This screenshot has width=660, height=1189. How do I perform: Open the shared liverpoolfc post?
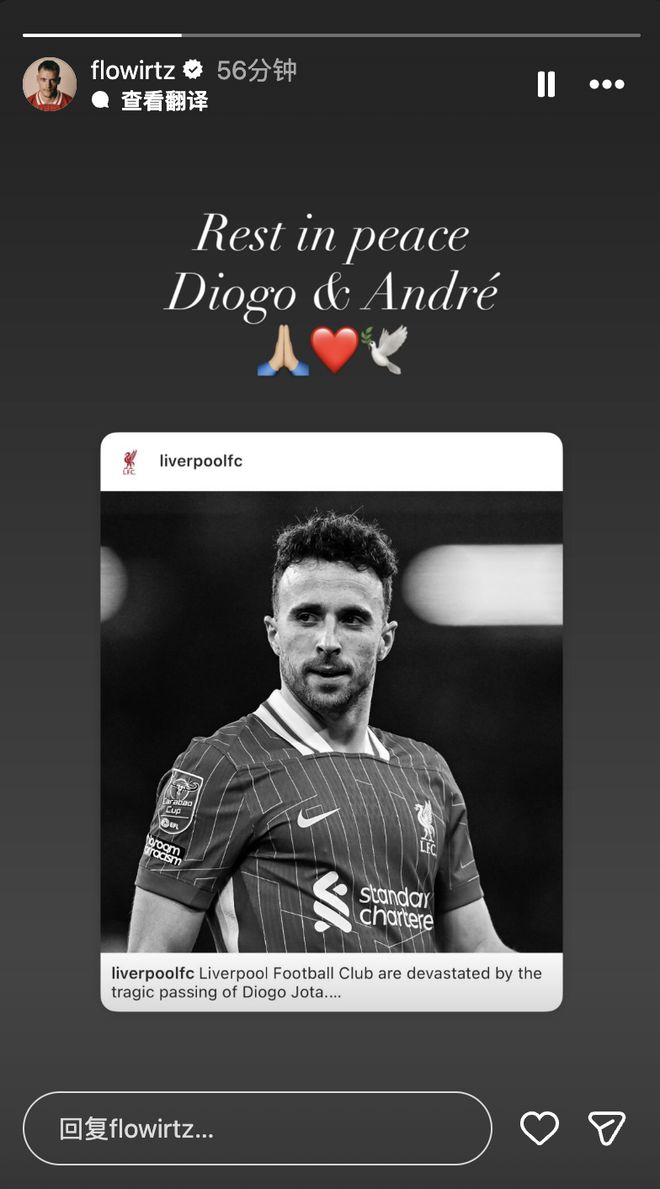click(331, 720)
